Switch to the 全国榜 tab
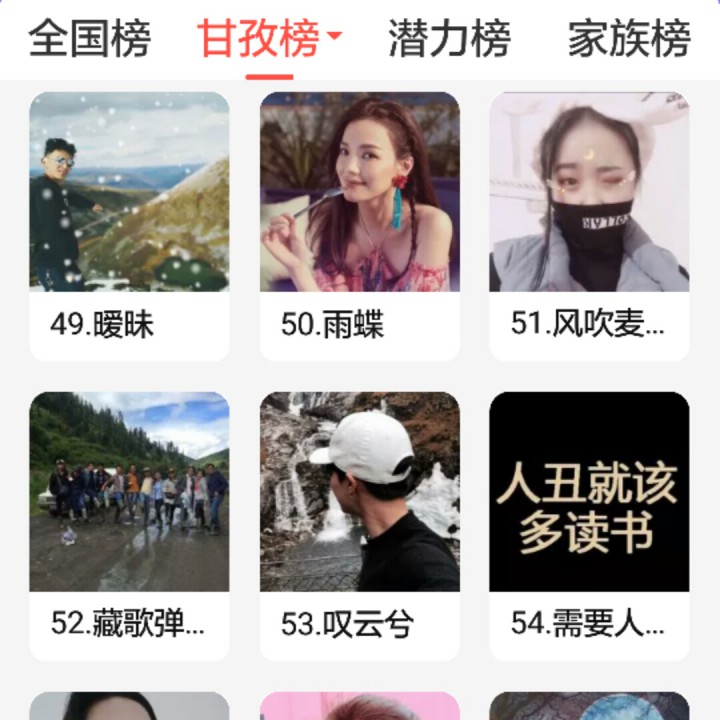This screenshot has width=720, height=720. [x=89, y=39]
